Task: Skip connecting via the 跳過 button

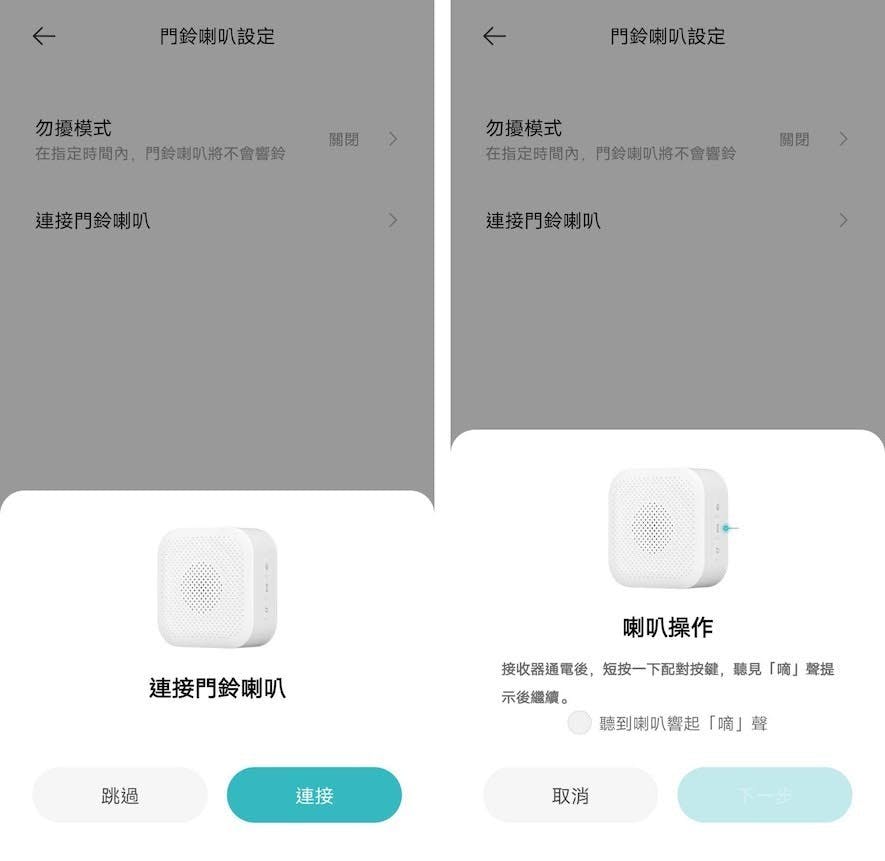Action: [x=120, y=795]
